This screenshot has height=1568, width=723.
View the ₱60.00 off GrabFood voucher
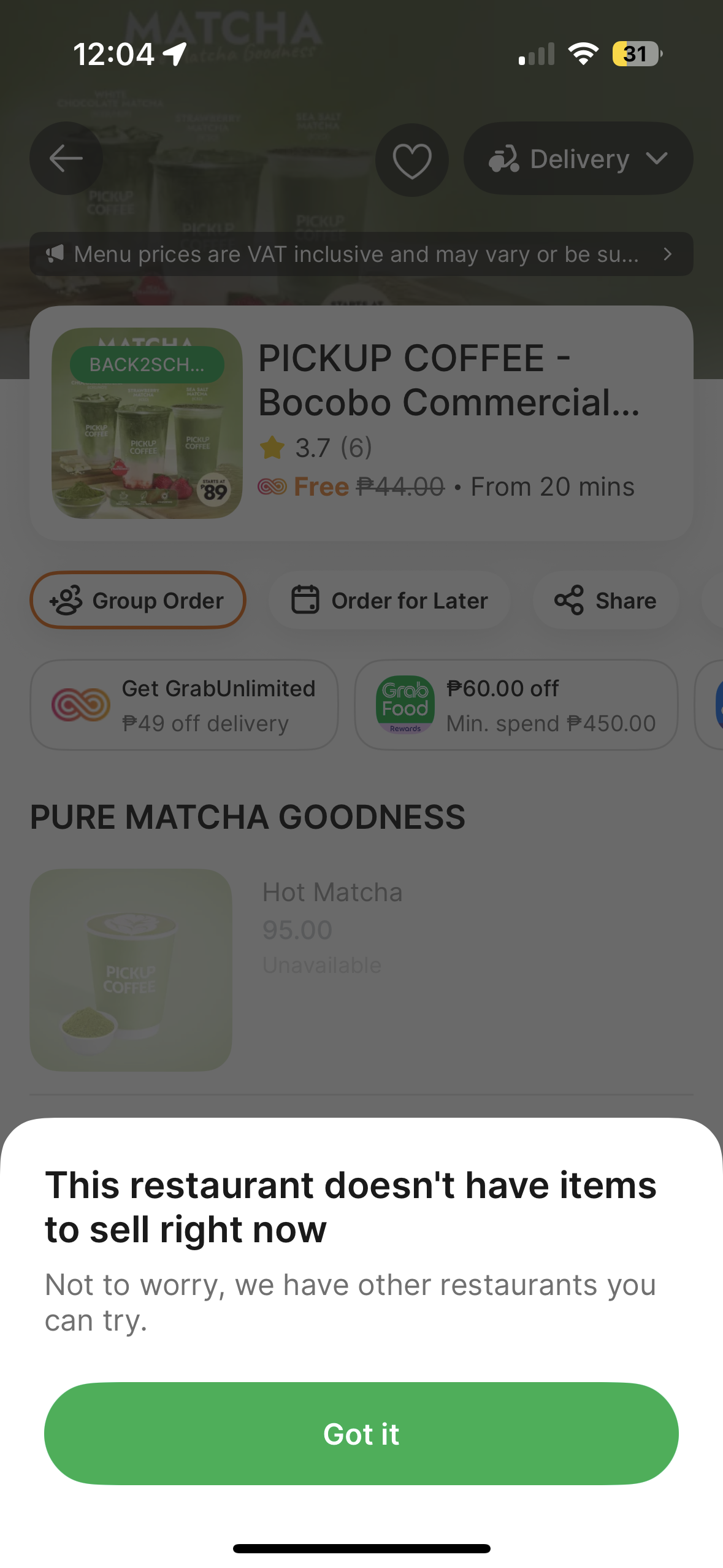[x=516, y=705]
